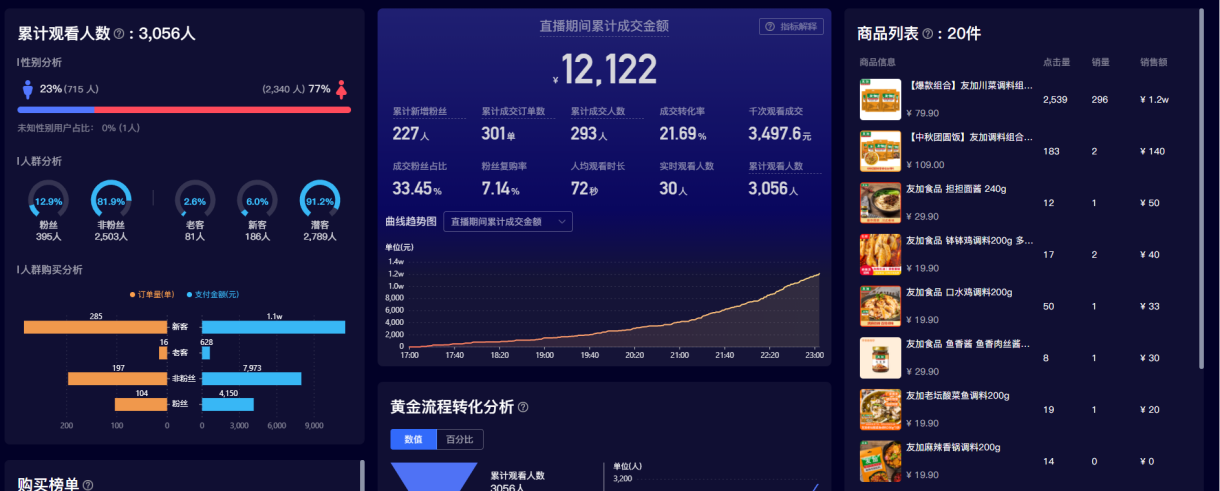Open the 指标解释 explanation button
This screenshot has height=491, width=1220.
tap(791, 27)
